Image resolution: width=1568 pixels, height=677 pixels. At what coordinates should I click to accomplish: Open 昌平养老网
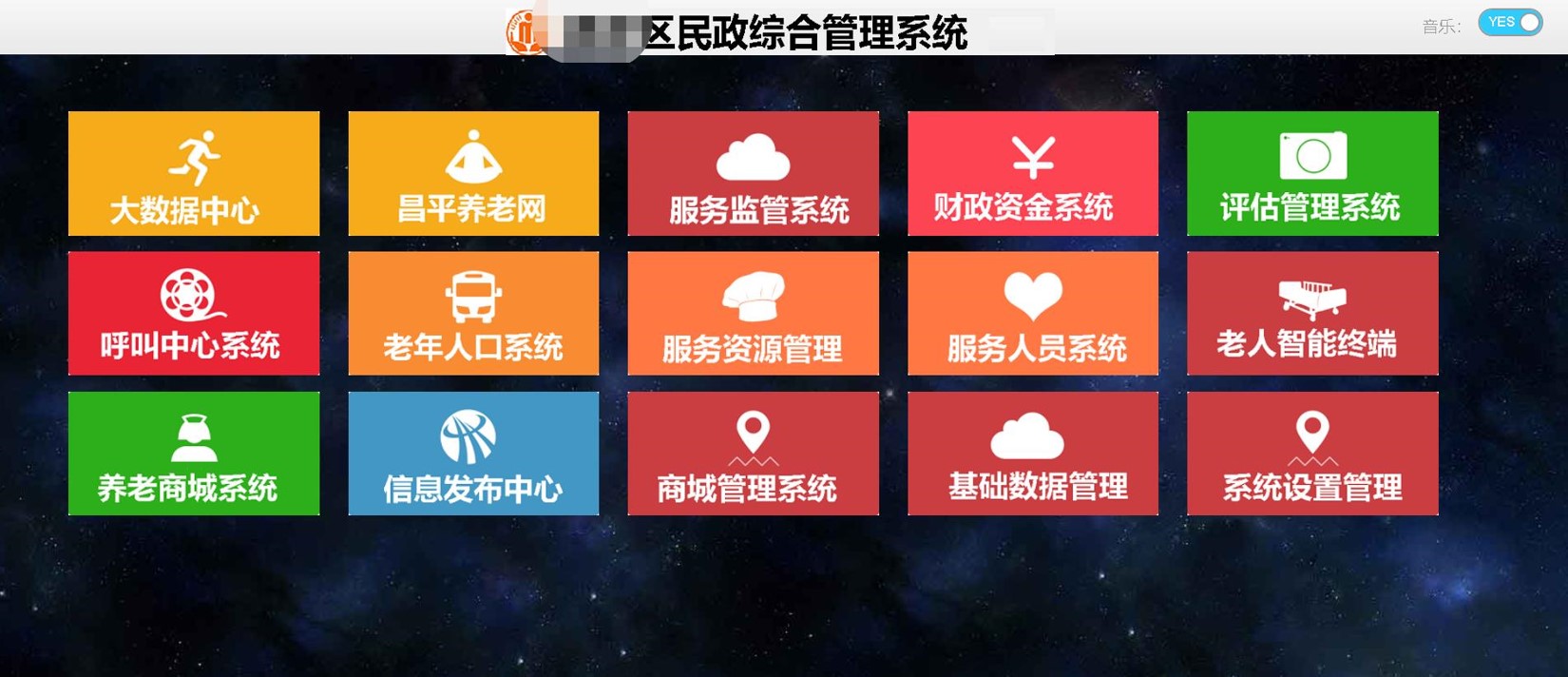point(473,173)
